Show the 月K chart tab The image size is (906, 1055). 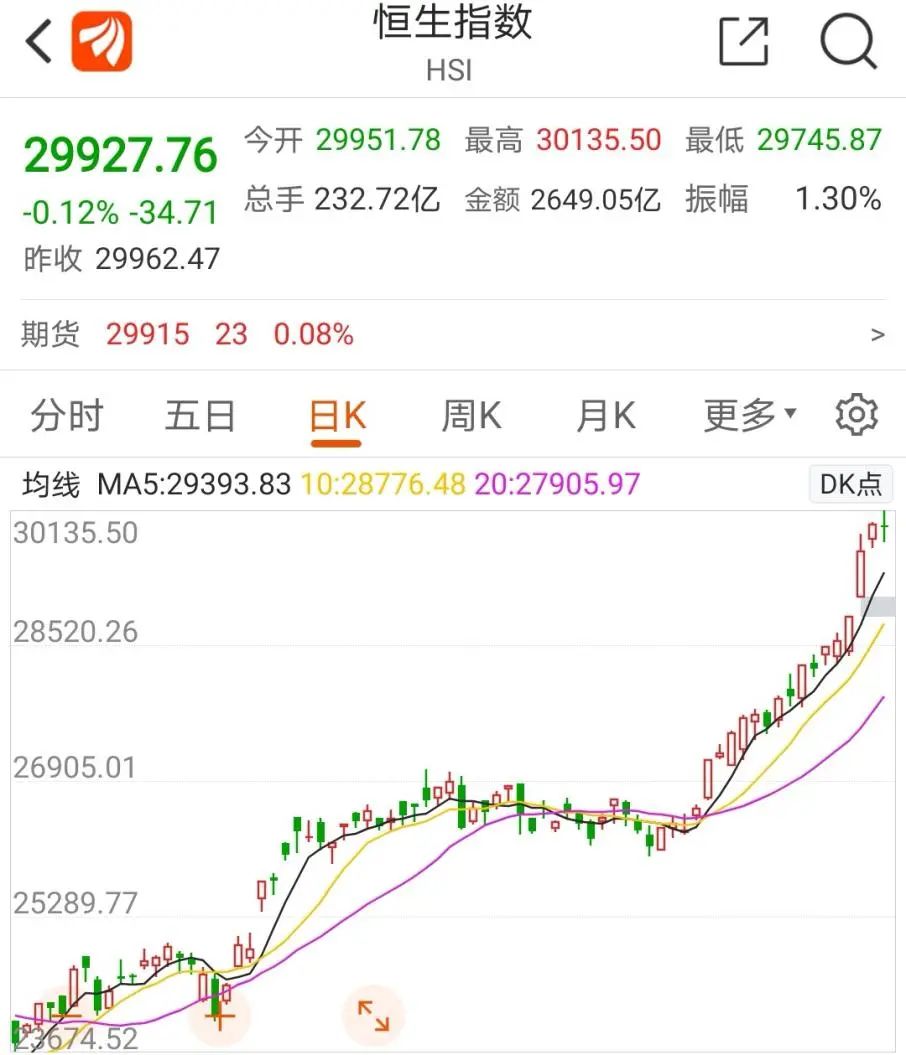pyautogui.click(x=605, y=415)
